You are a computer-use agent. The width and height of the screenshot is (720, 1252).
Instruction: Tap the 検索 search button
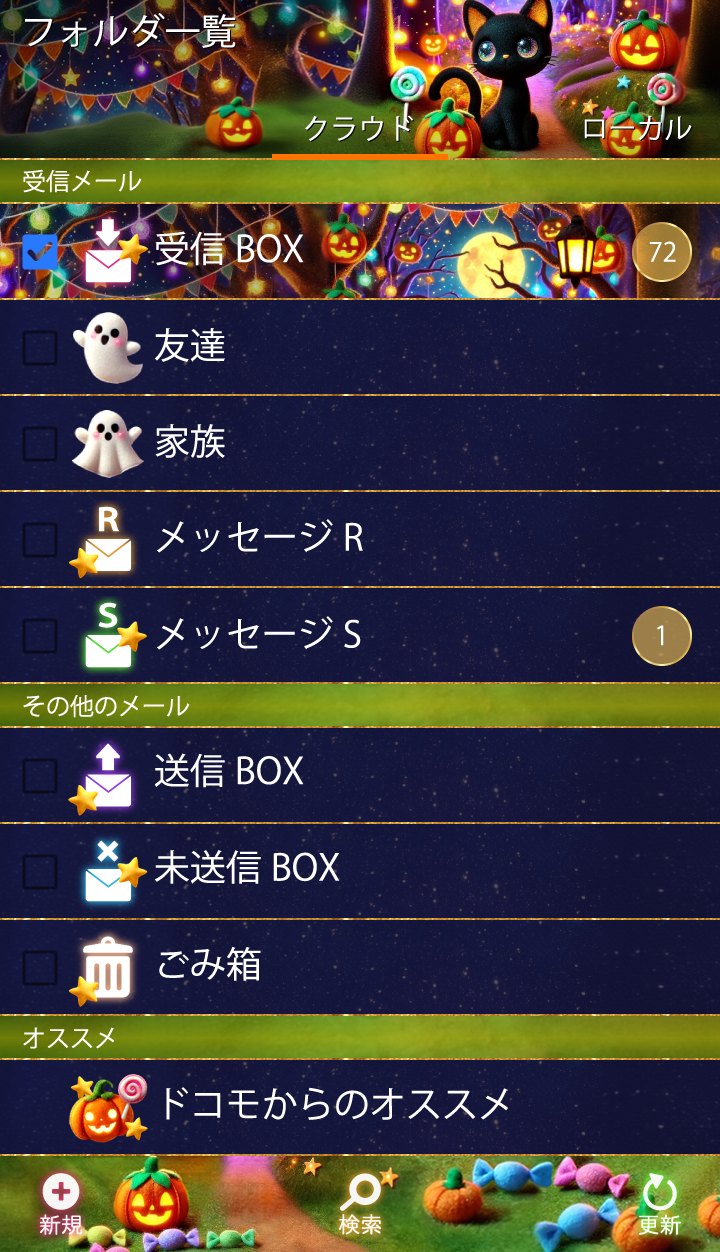[360, 1204]
